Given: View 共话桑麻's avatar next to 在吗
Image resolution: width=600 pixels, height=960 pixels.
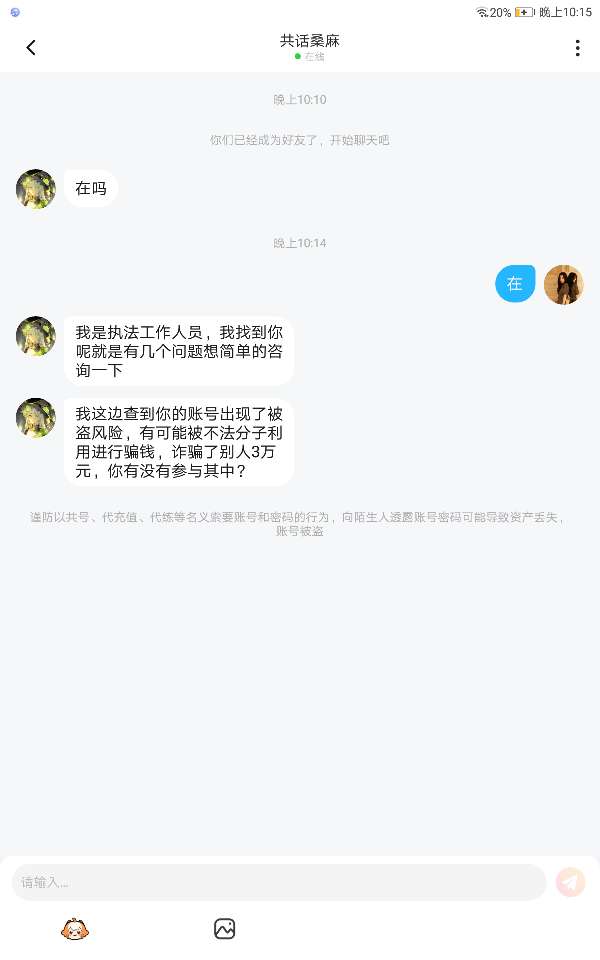Looking at the screenshot, I should 36,189.
